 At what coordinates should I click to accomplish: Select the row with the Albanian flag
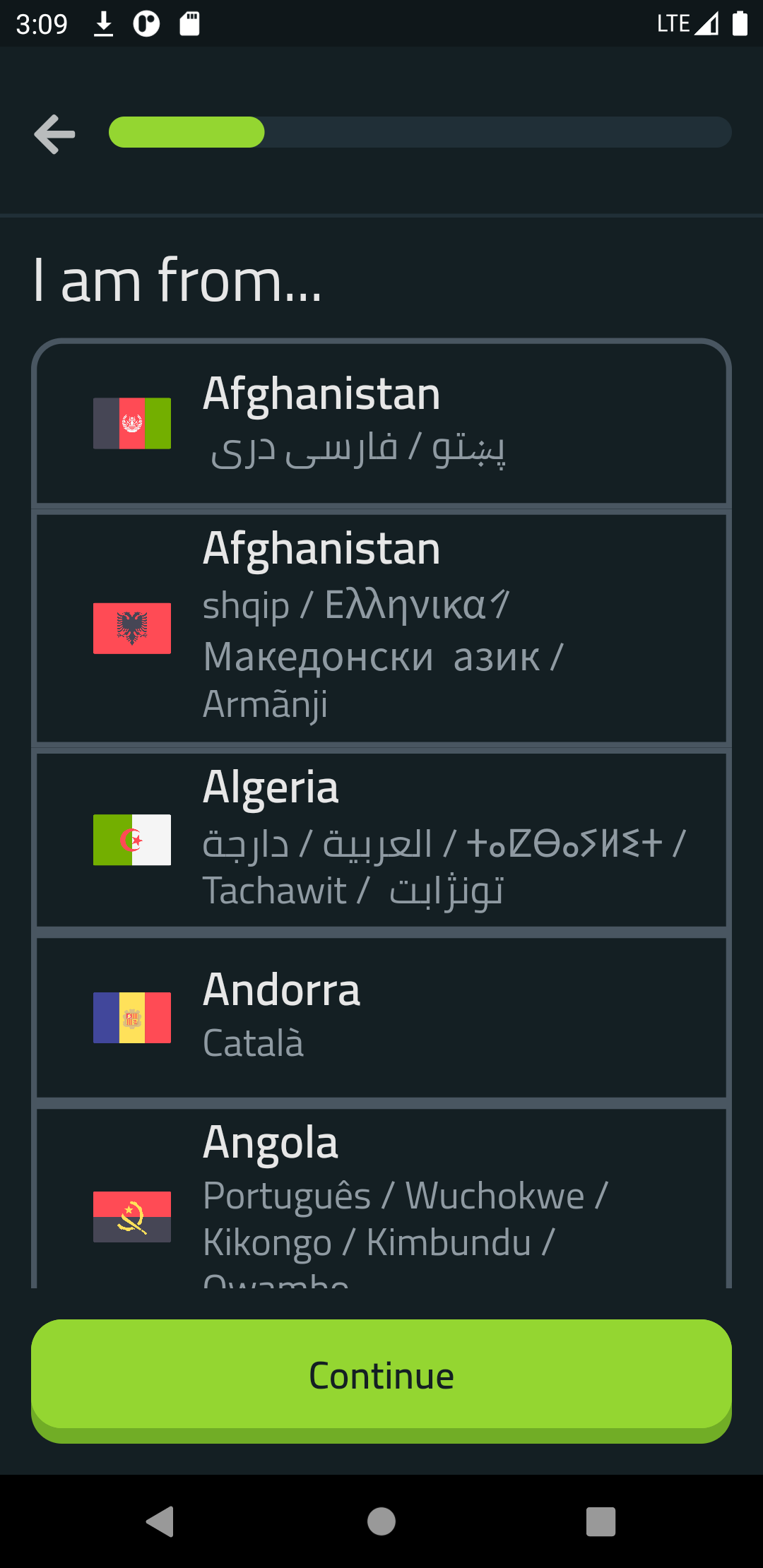point(381,628)
